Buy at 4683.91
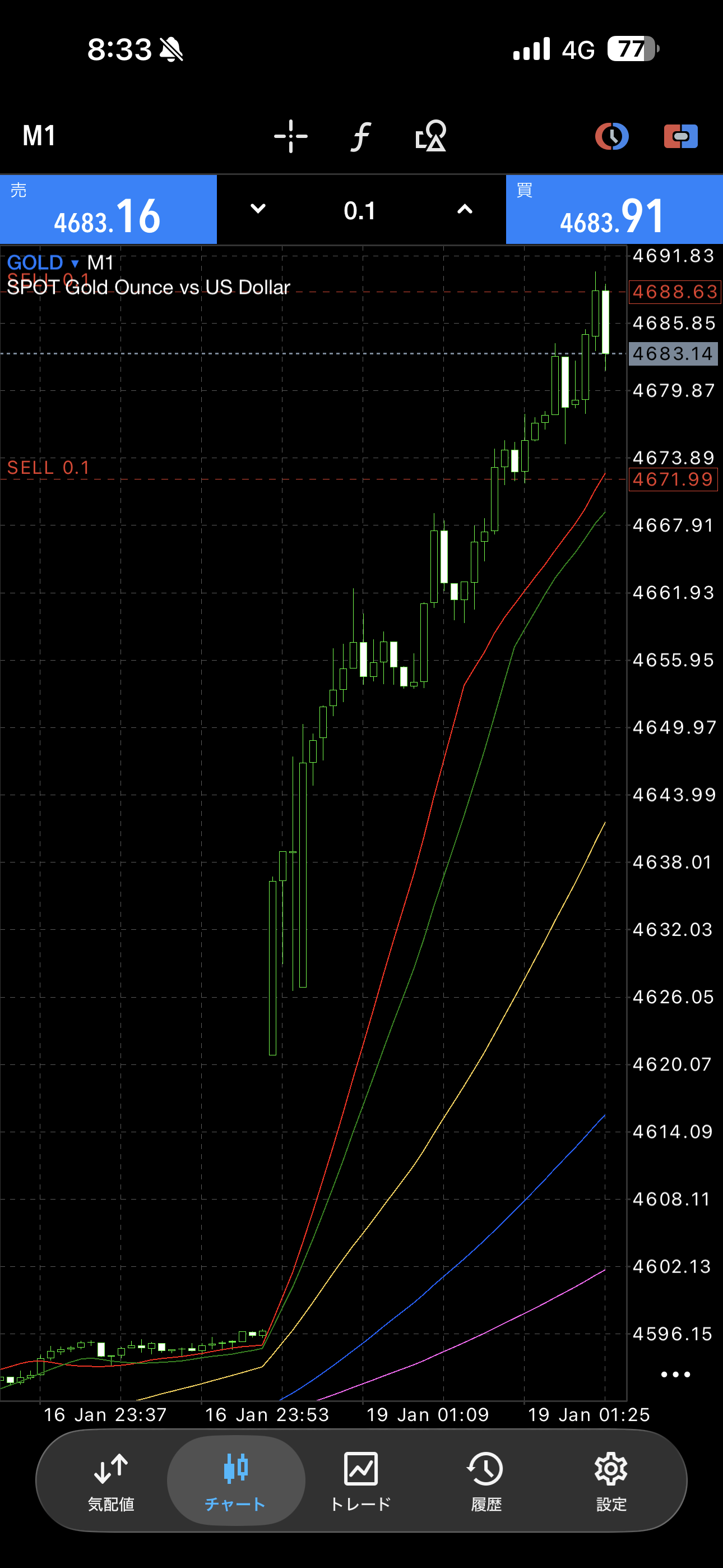Image resolution: width=723 pixels, height=1568 pixels. pyautogui.click(x=614, y=210)
